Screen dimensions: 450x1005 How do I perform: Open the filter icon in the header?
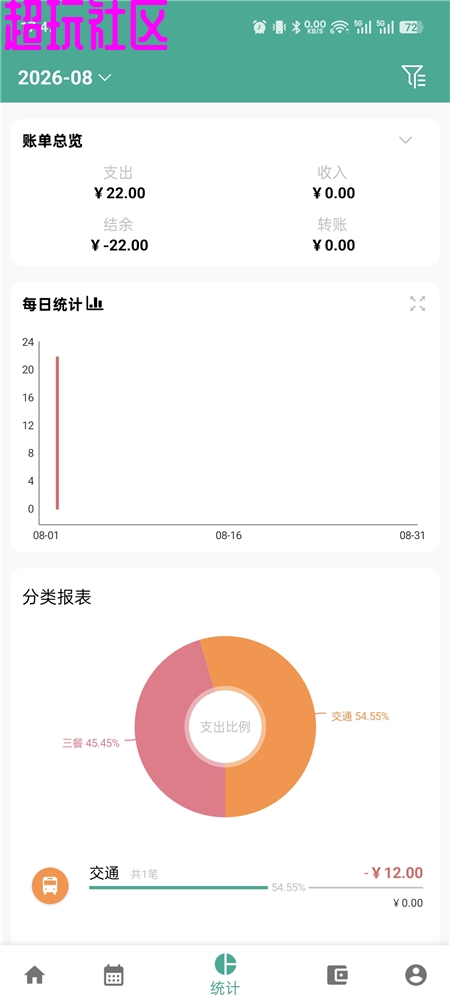click(414, 77)
